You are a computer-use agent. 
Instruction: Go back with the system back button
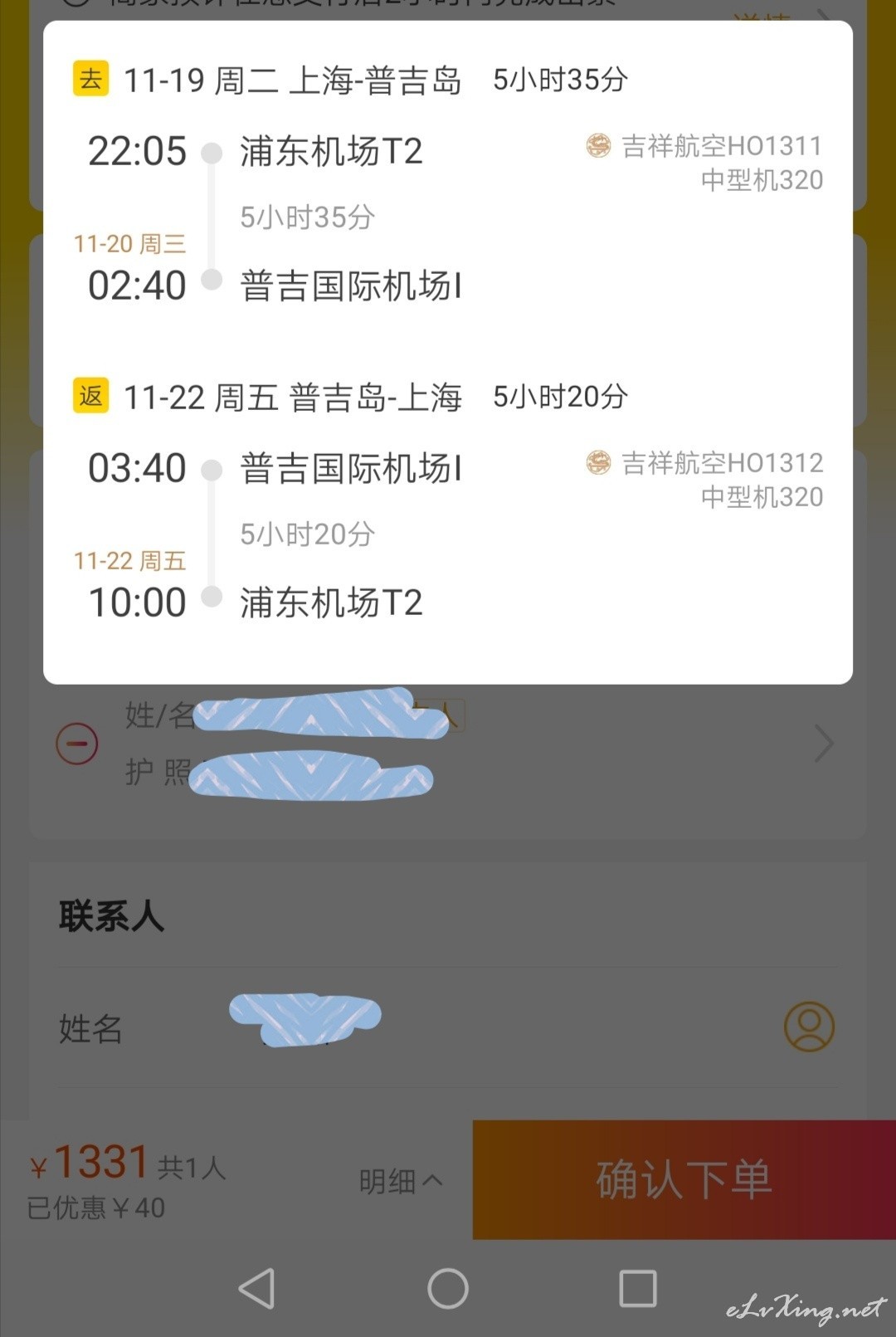(257, 1289)
